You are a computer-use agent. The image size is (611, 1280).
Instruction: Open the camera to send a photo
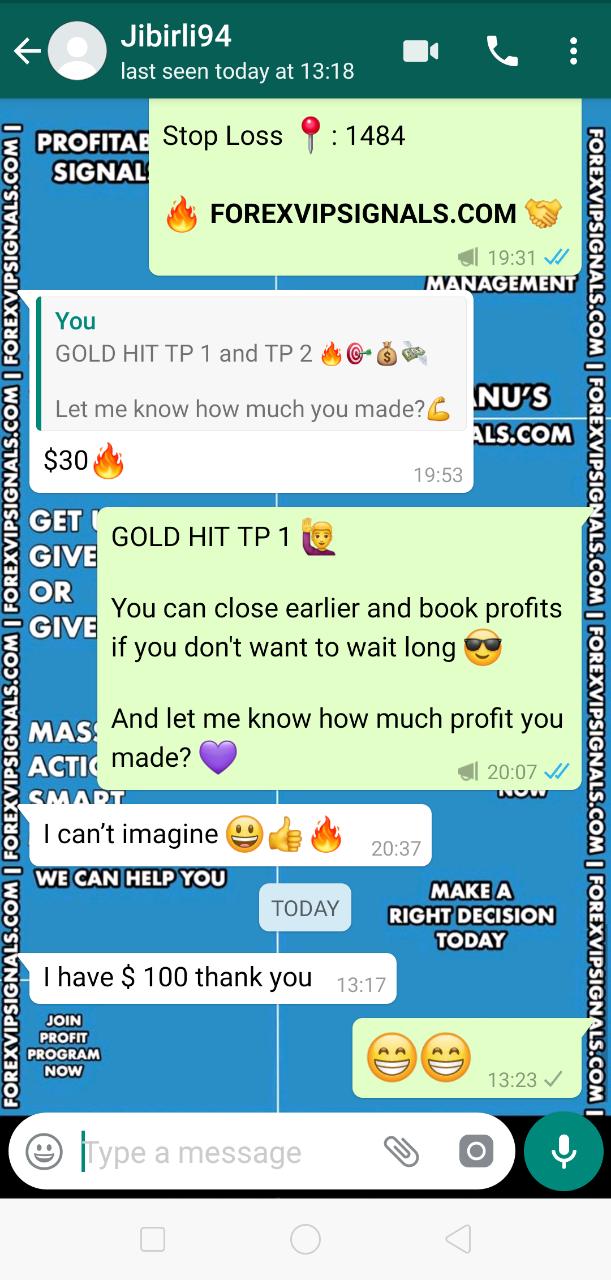476,1152
